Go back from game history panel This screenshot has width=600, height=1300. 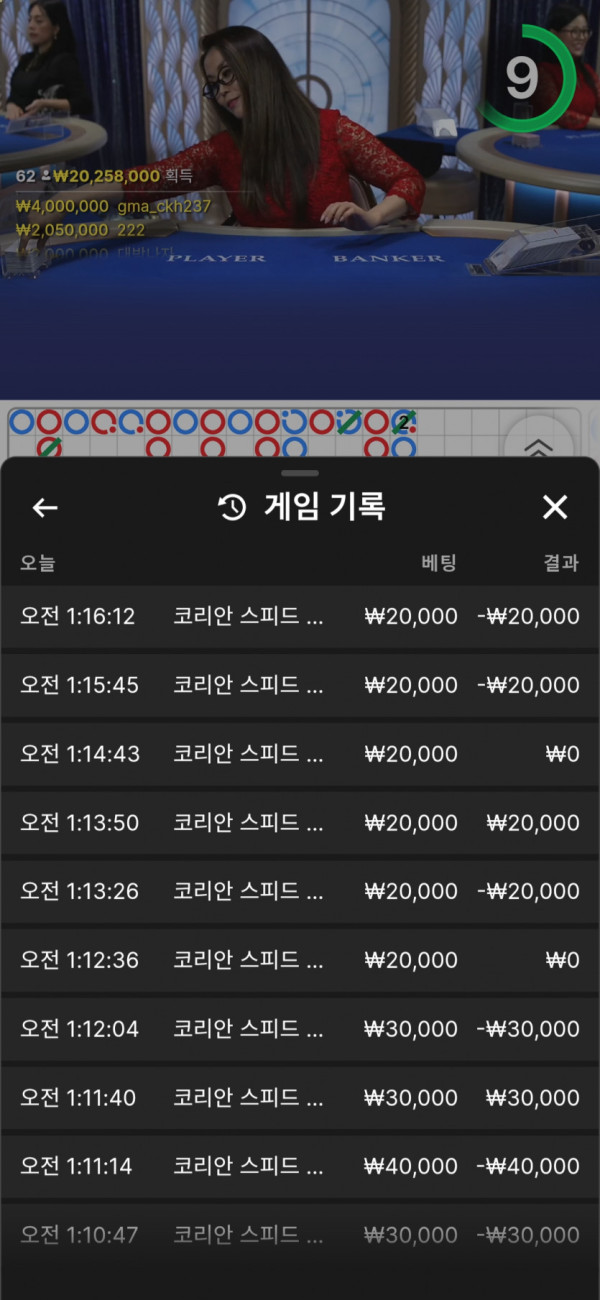pos(45,508)
